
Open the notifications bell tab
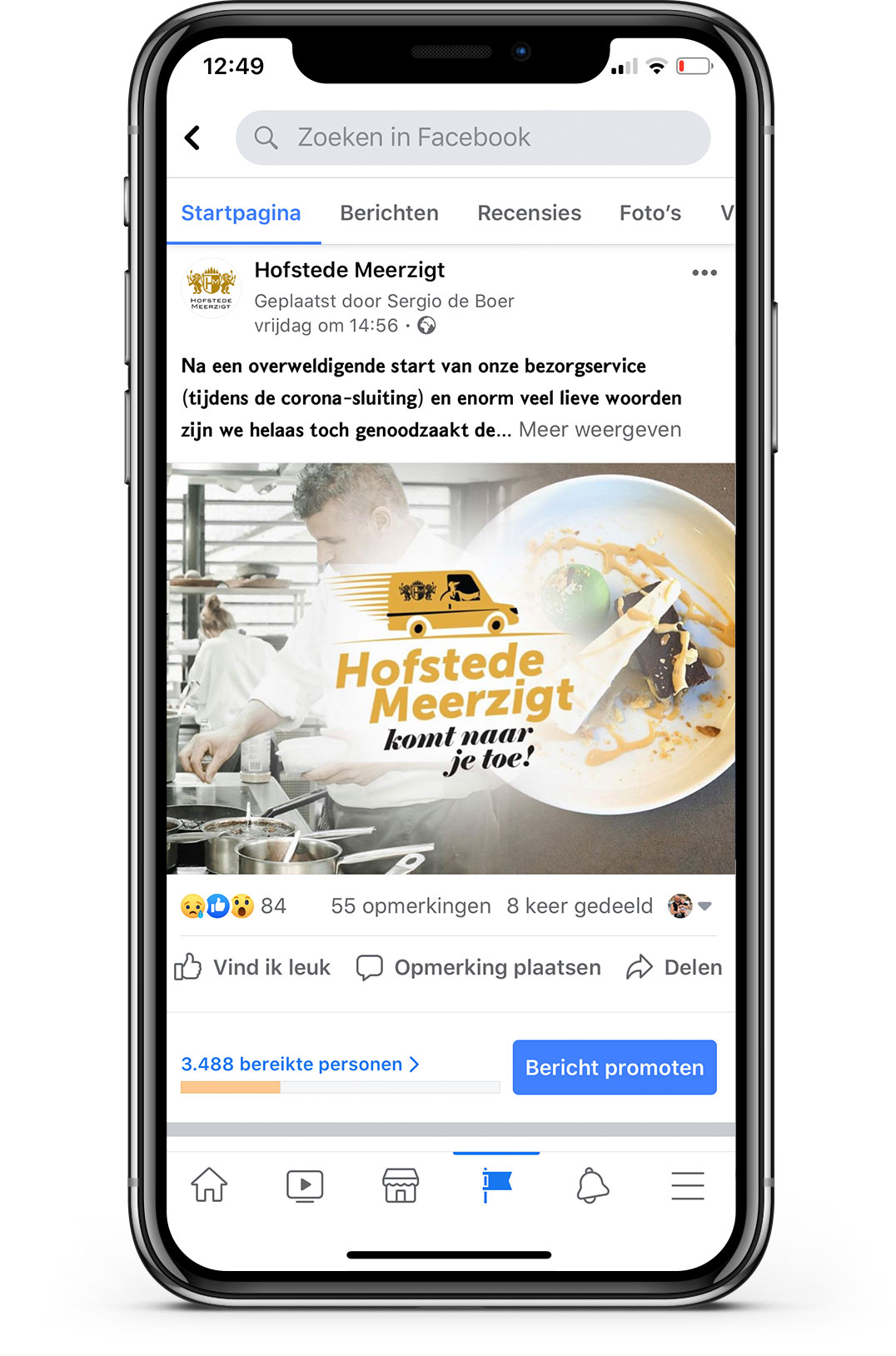[592, 1185]
